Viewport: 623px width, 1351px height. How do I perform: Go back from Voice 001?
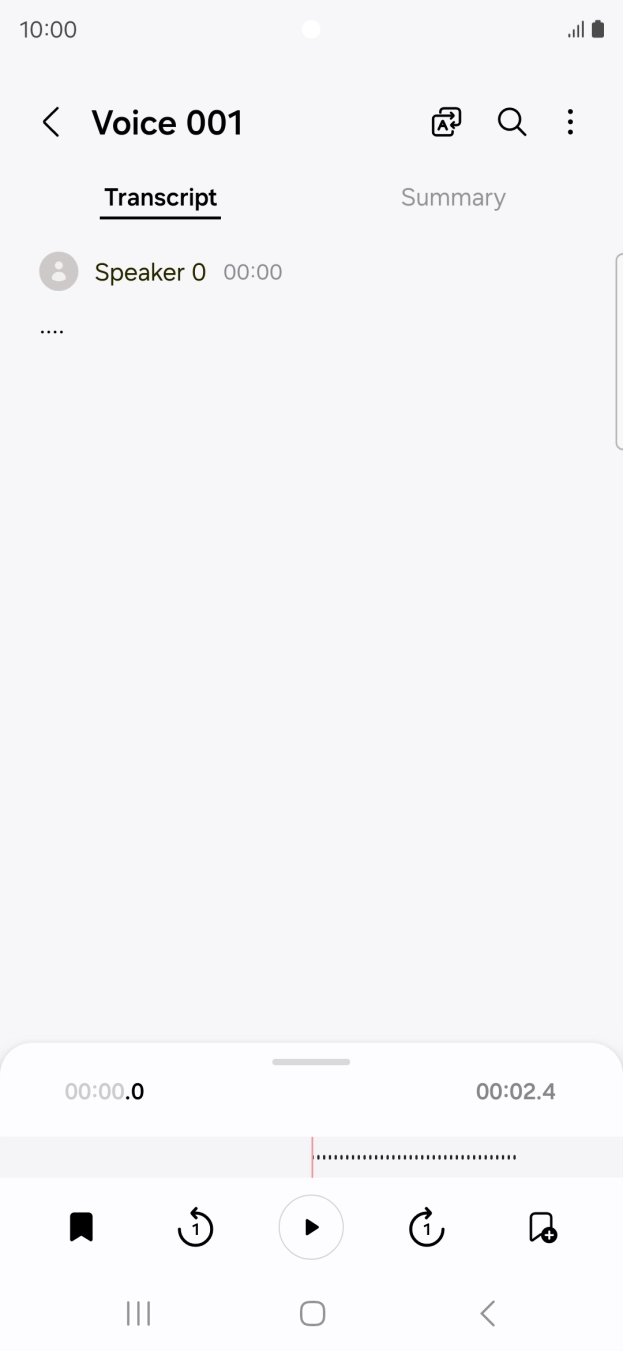(x=51, y=123)
